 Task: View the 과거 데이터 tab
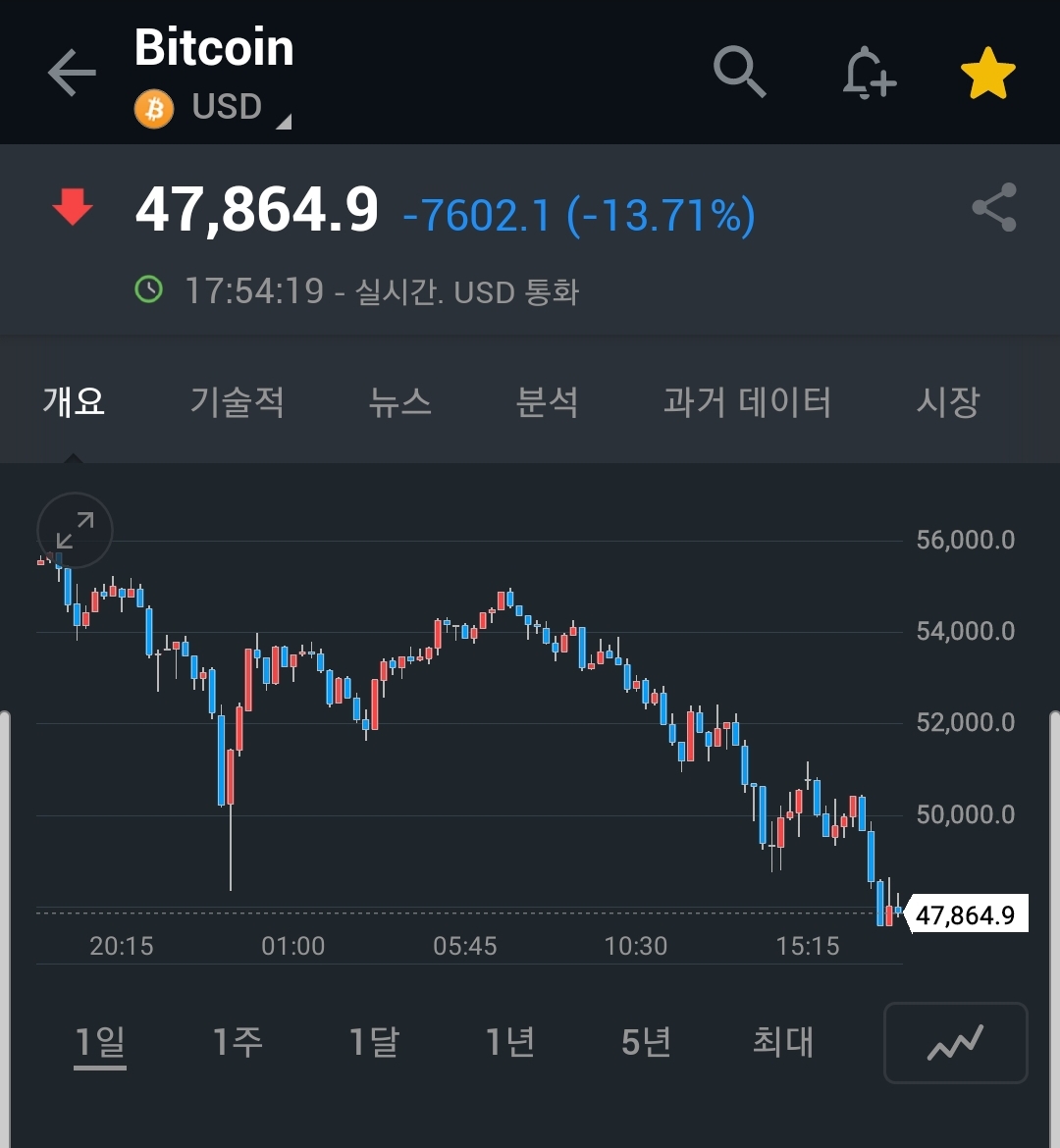pyautogui.click(x=747, y=401)
